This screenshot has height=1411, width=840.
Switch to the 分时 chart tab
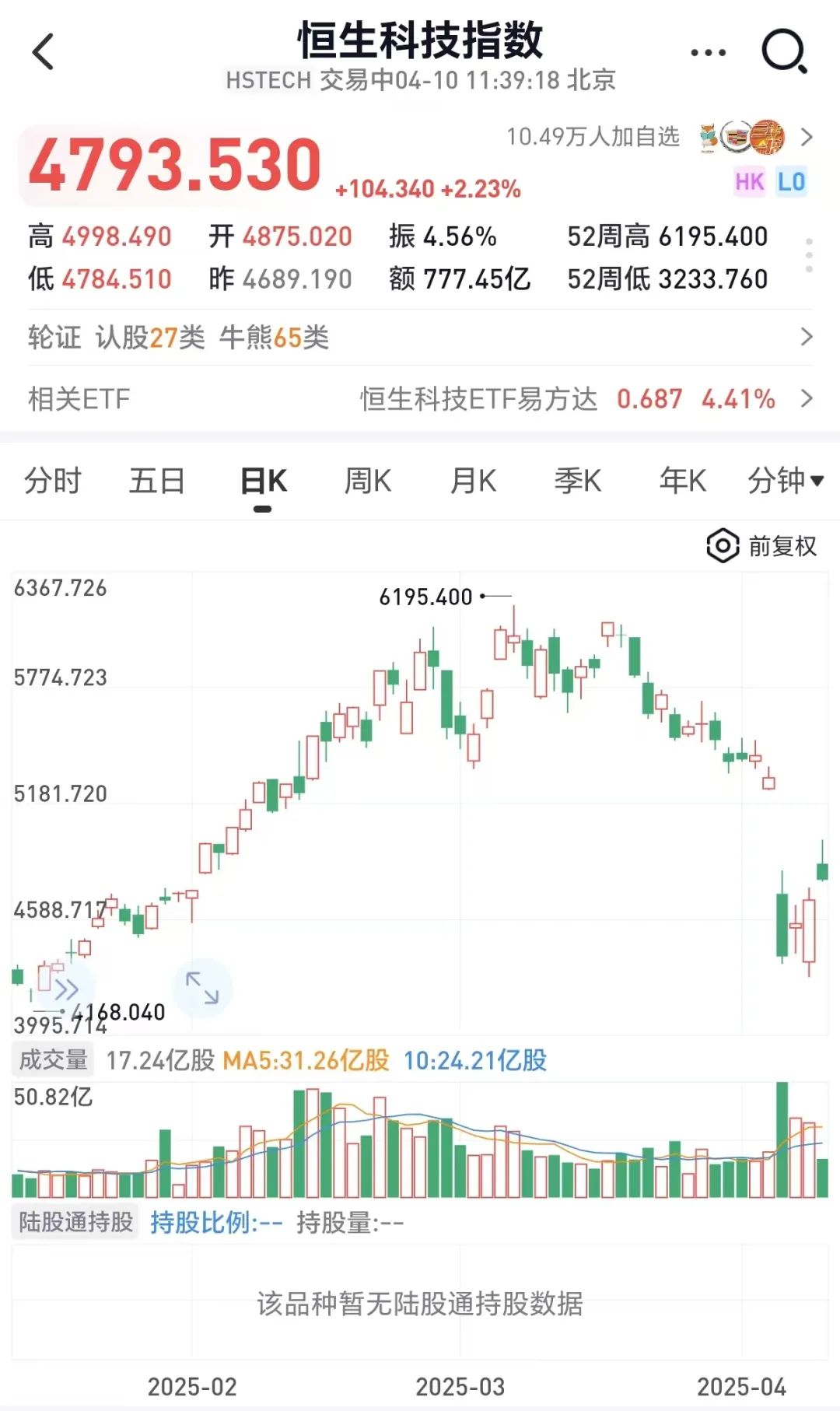pyautogui.click(x=53, y=481)
